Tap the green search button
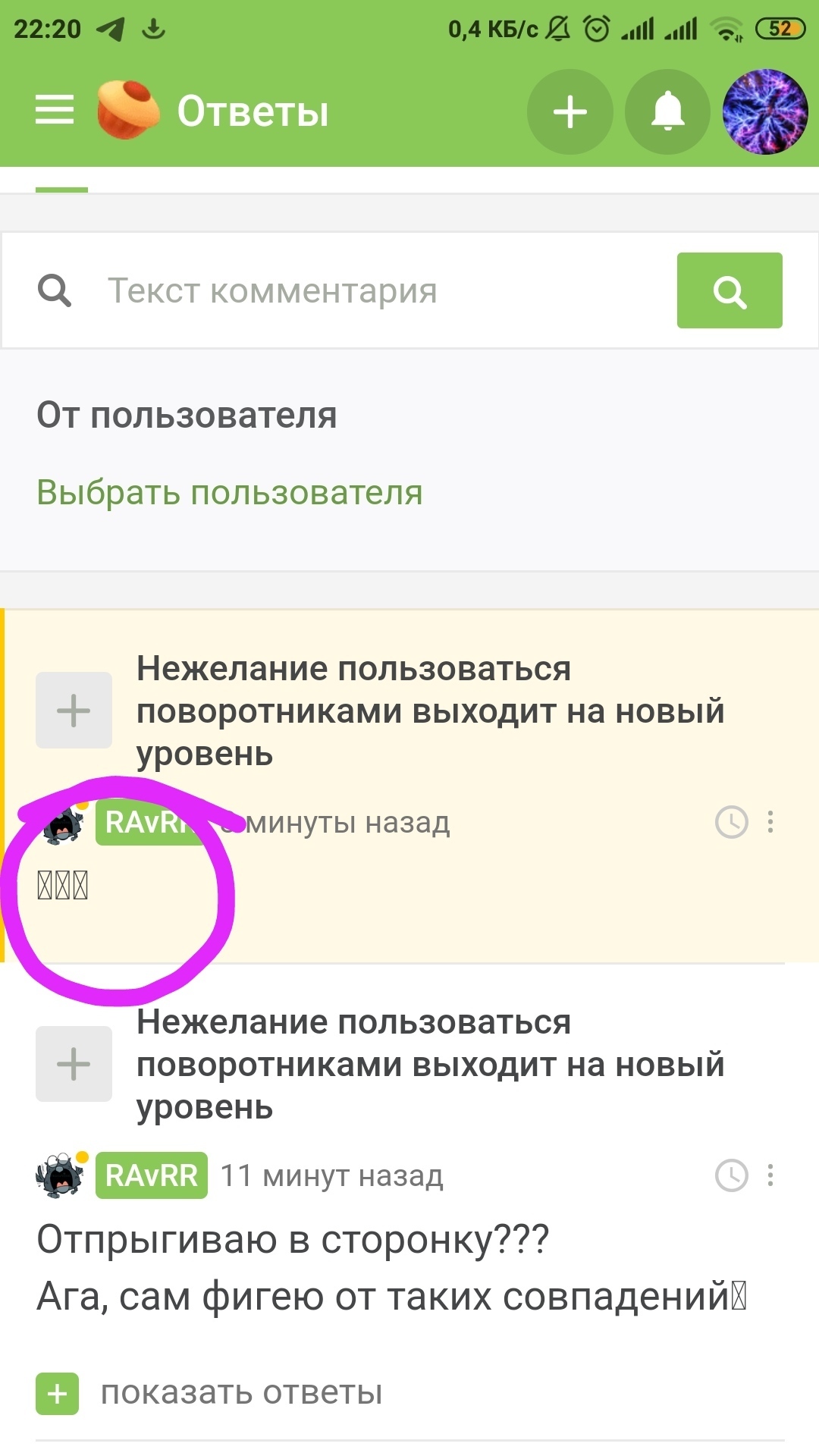 tap(729, 290)
